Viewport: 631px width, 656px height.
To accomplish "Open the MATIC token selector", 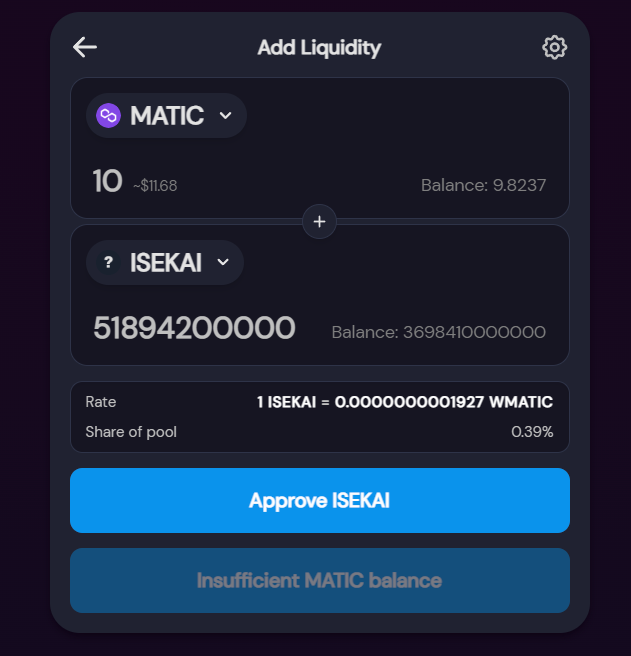I will 166,116.
